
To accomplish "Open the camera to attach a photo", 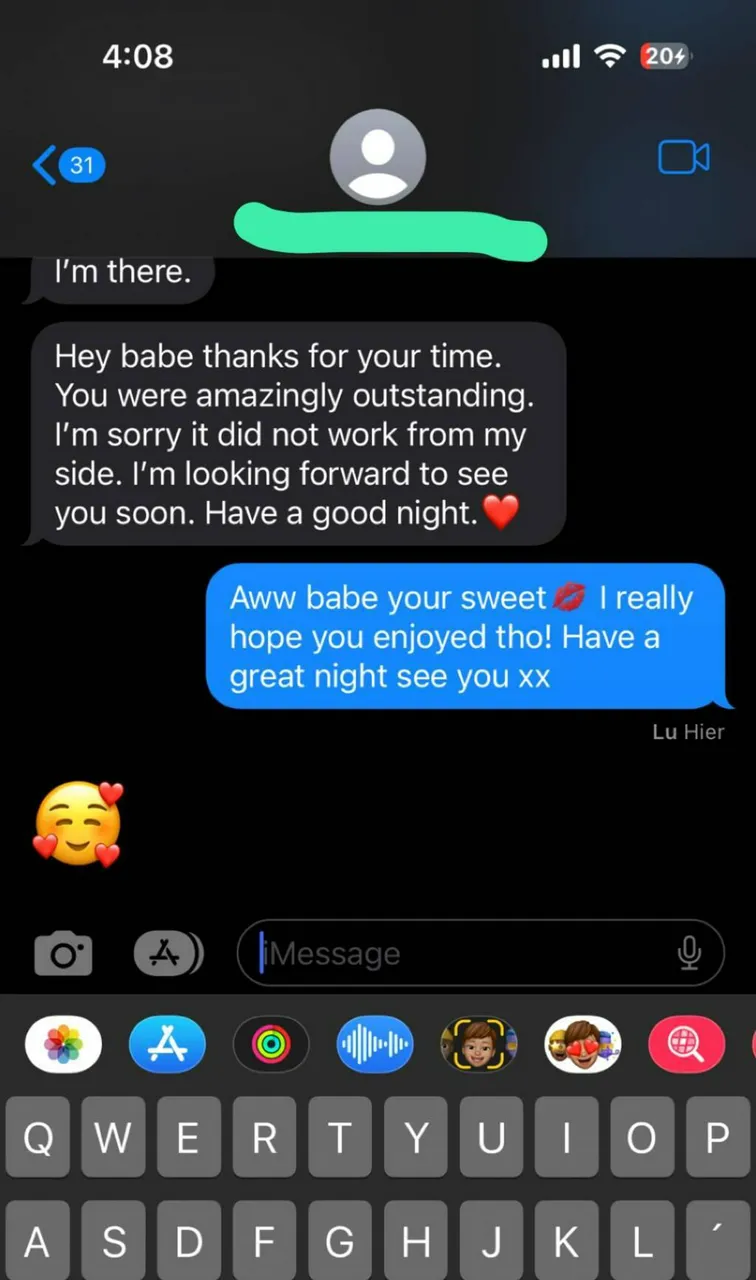I will point(63,954).
